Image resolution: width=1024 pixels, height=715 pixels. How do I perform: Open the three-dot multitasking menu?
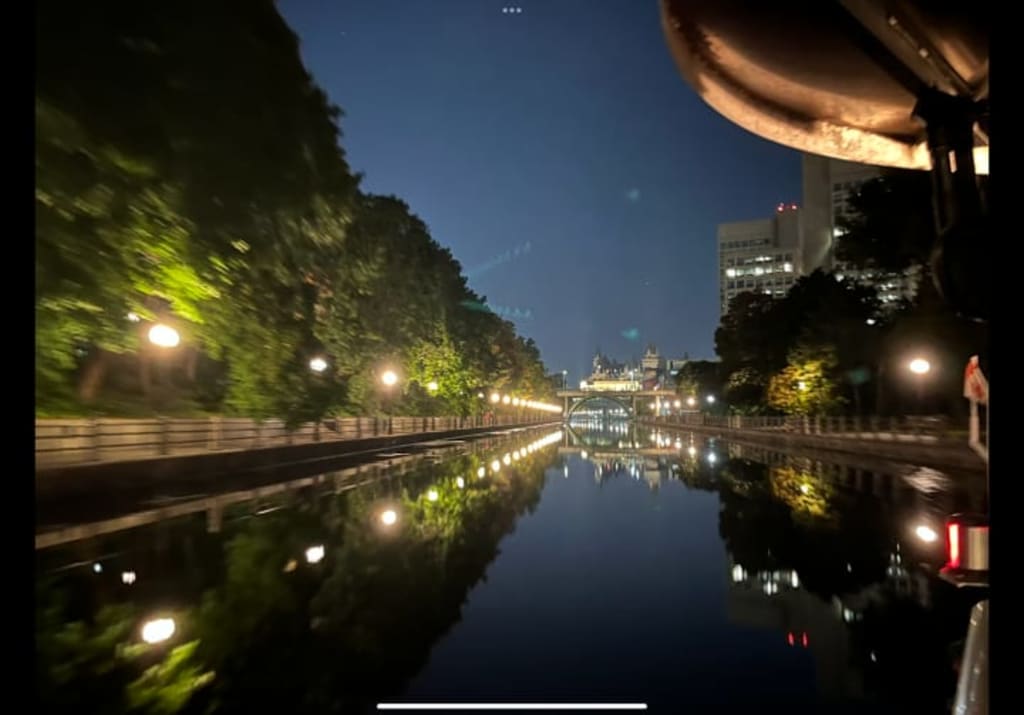511,10
